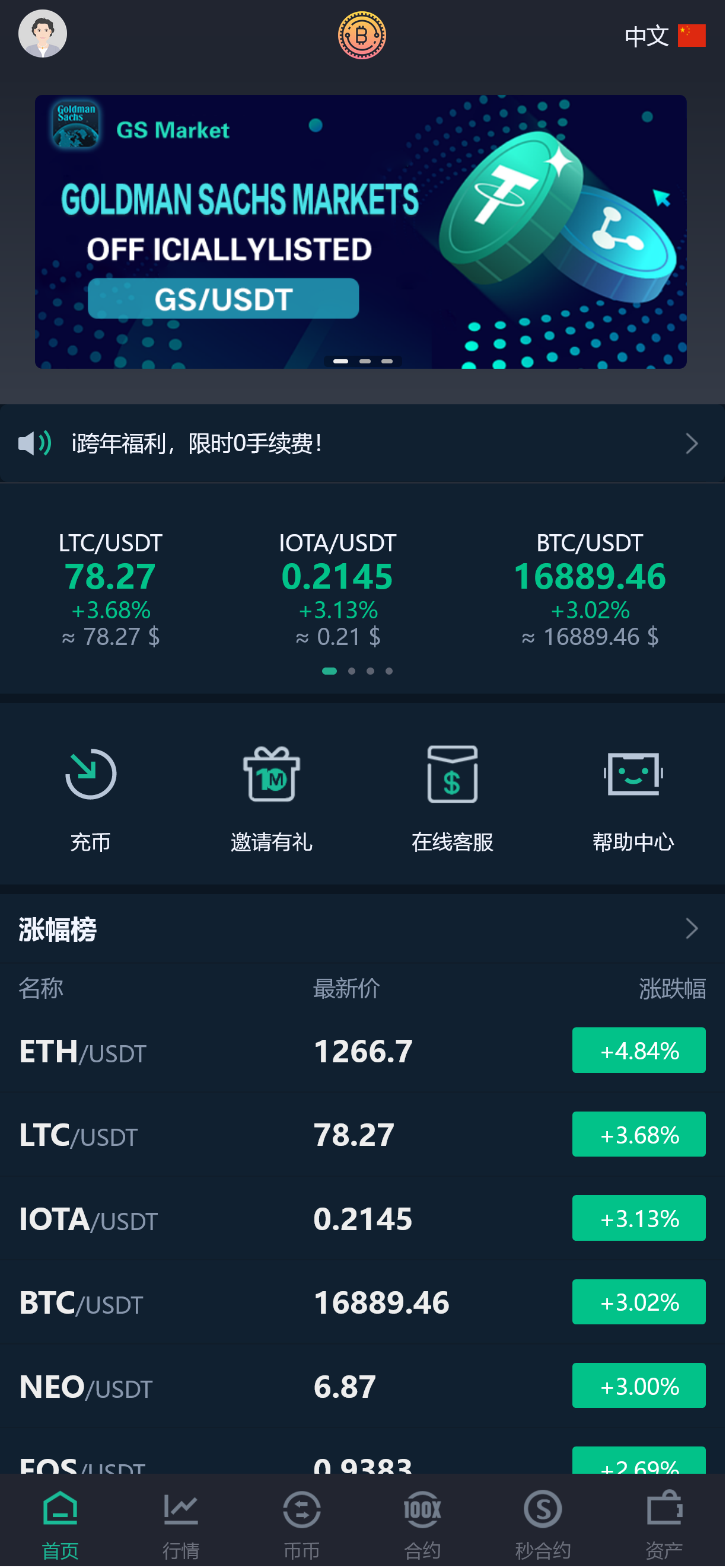Open the ETH/USDT row
The image size is (726, 1568).
tap(362, 1050)
